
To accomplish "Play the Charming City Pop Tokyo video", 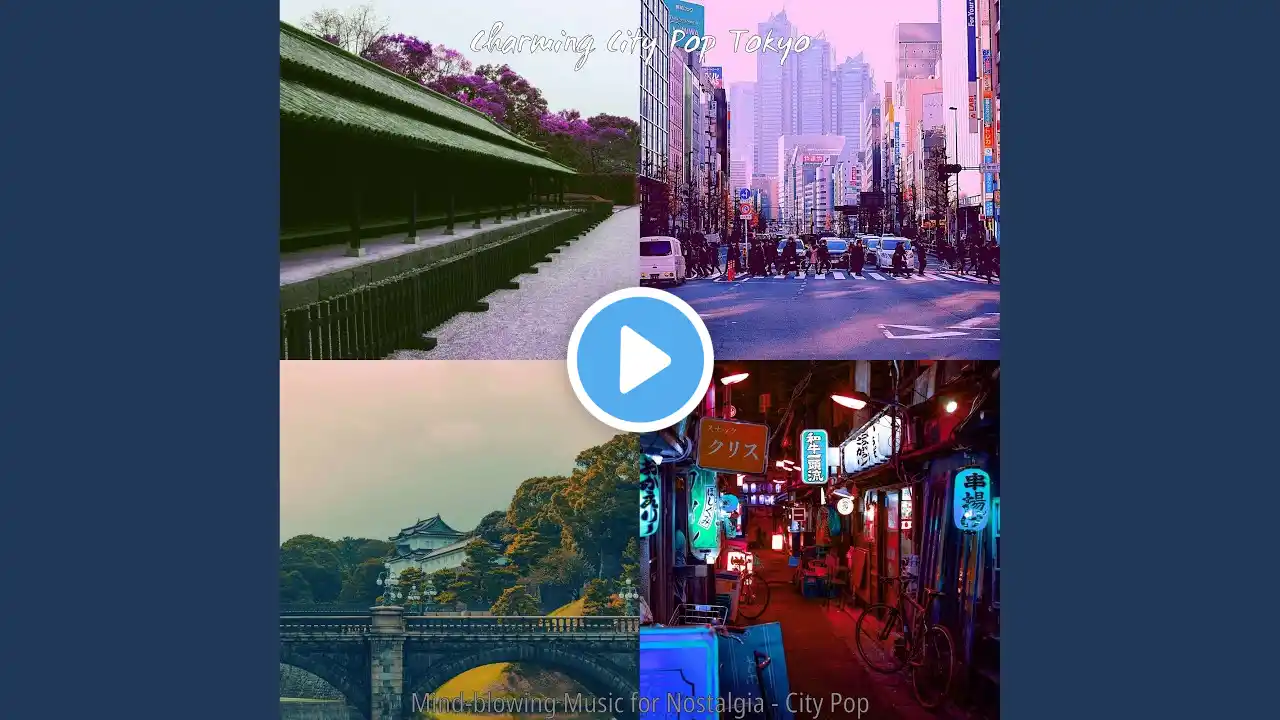I will (640, 360).
